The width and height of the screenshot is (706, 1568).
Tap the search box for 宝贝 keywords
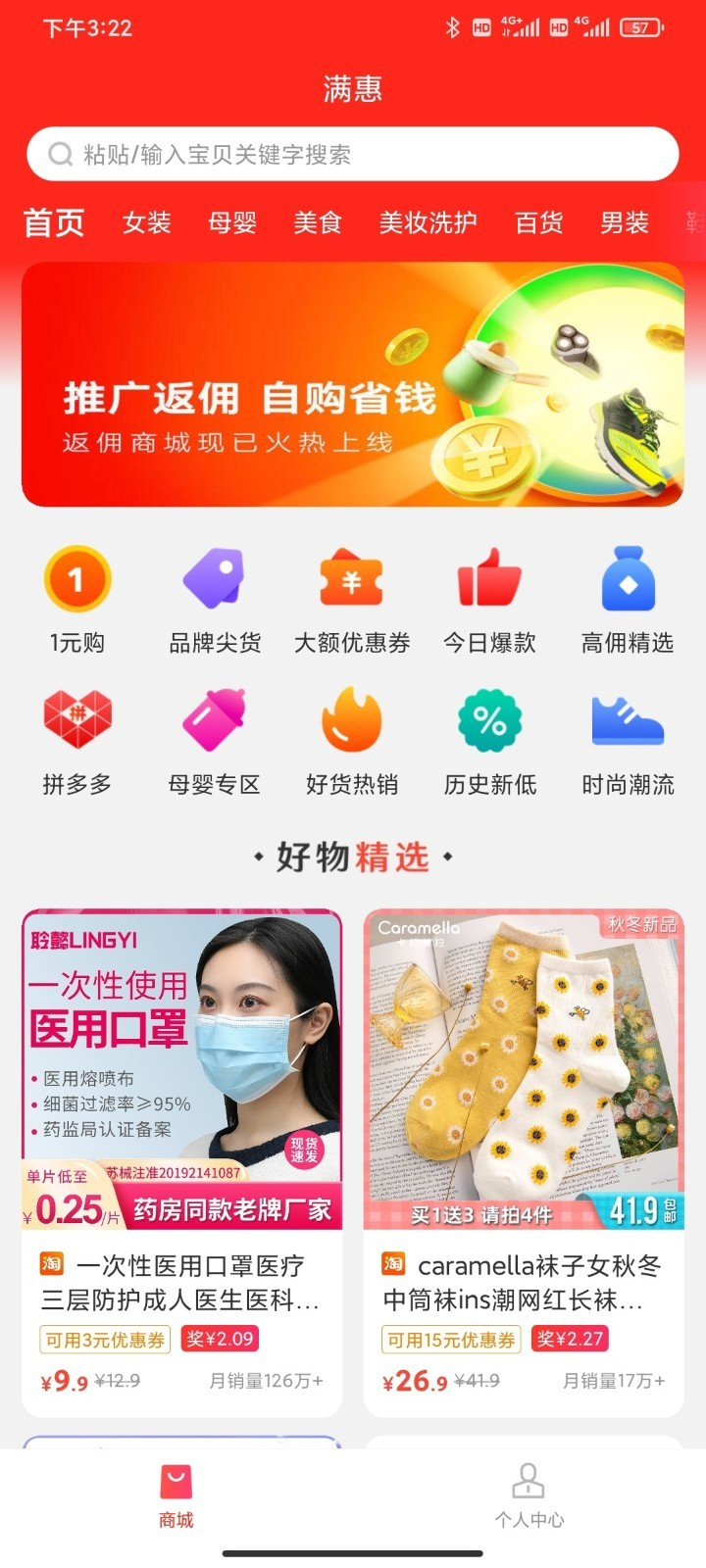353,155
